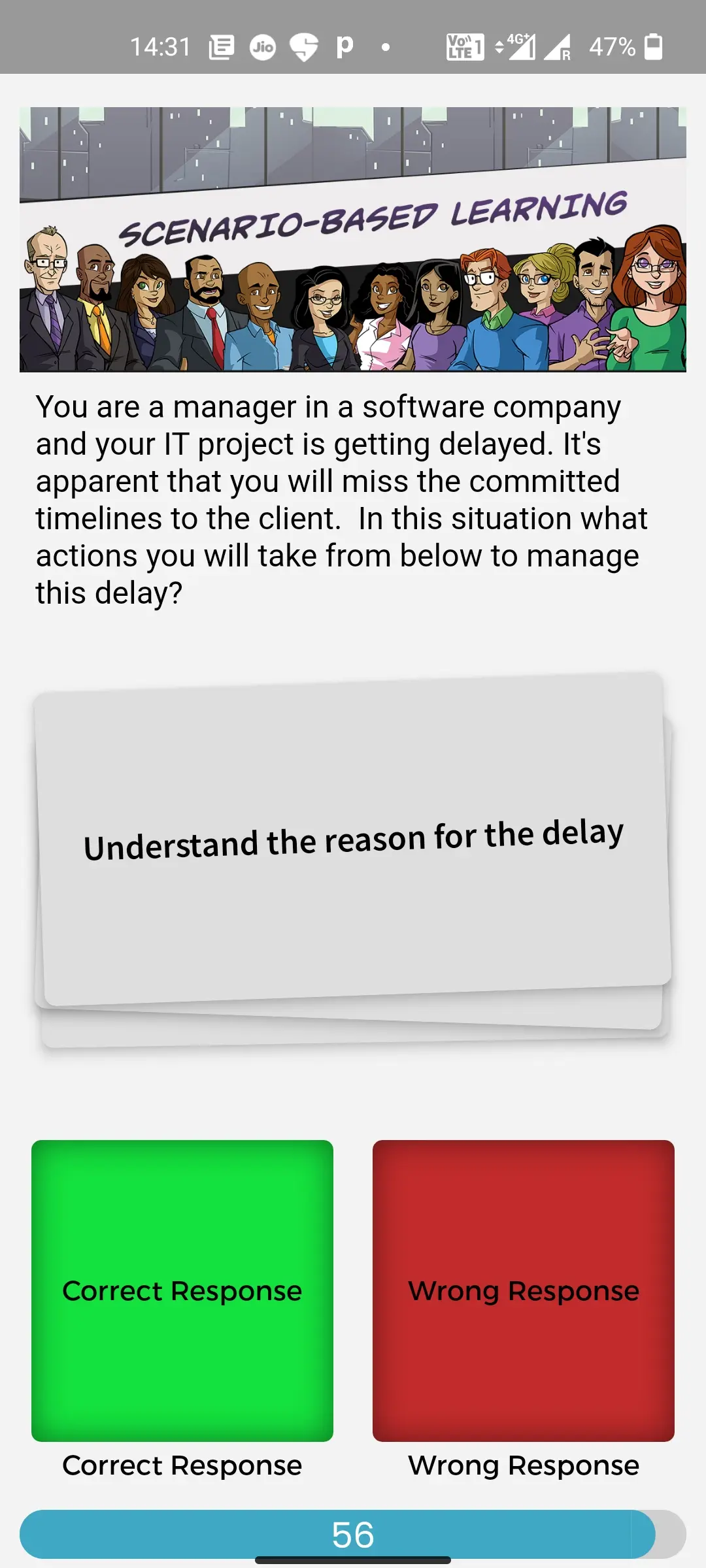This screenshot has width=706, height=1568.
Task: Tap the 'Understand the reason for the delay' card
Action: click(353, 840)
